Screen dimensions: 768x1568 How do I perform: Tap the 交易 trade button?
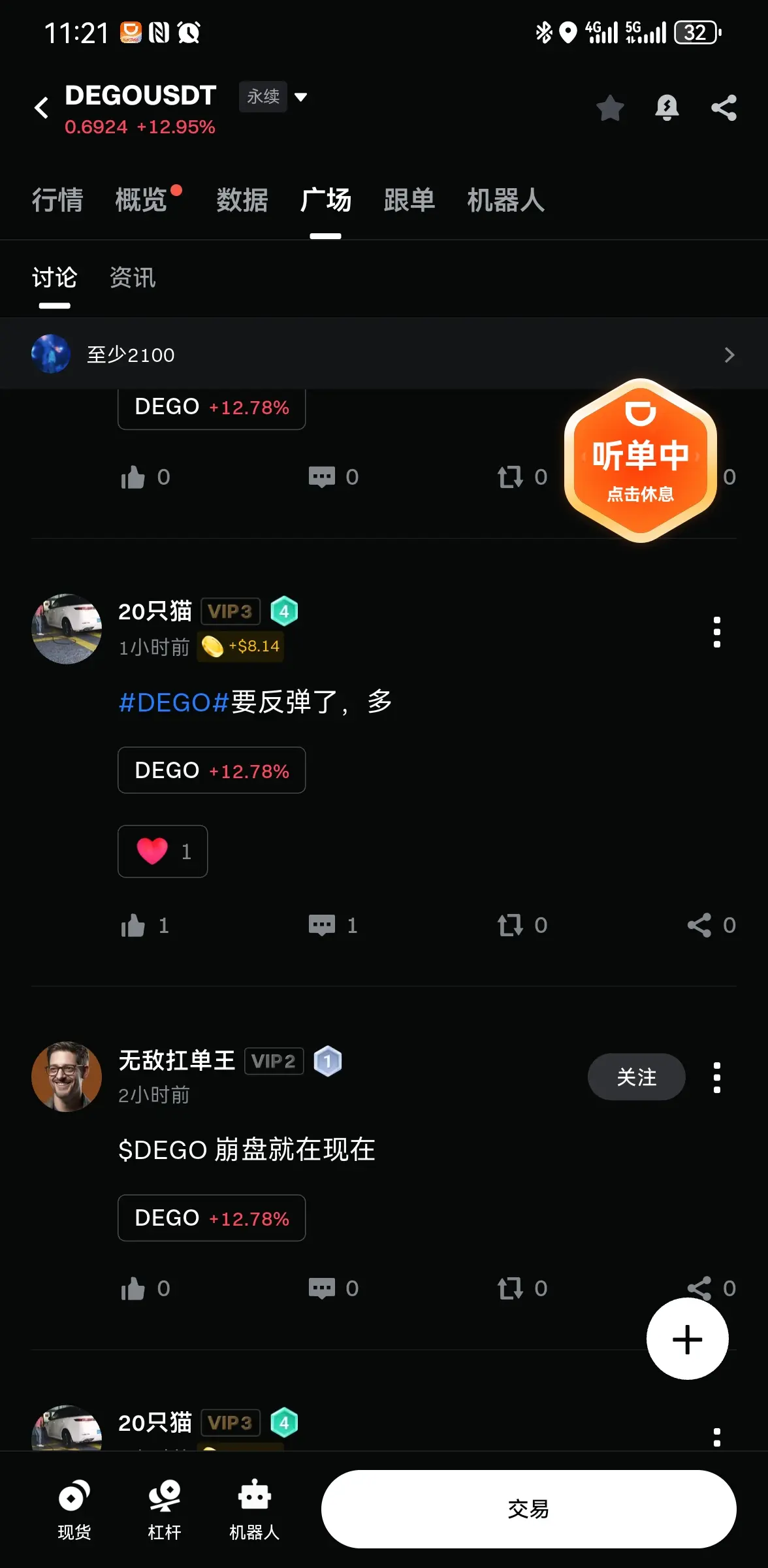[528, 1509]
